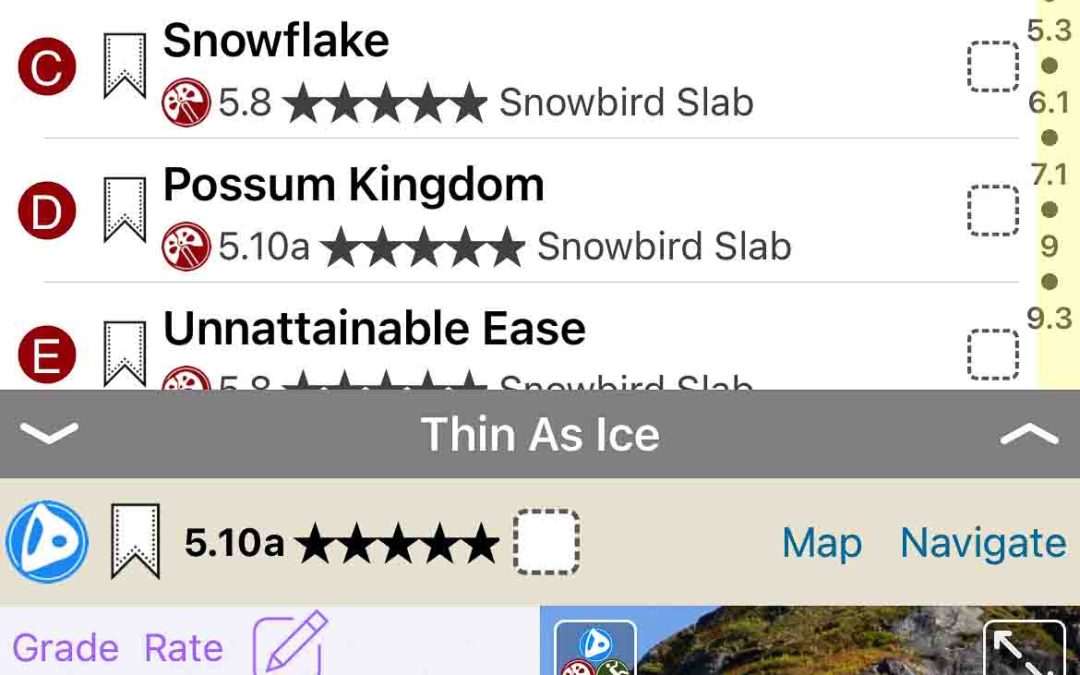Screen dimensions: 1080x675
Task: Expand the Thin As Ice panel upward
Action: pos(1028,433)
